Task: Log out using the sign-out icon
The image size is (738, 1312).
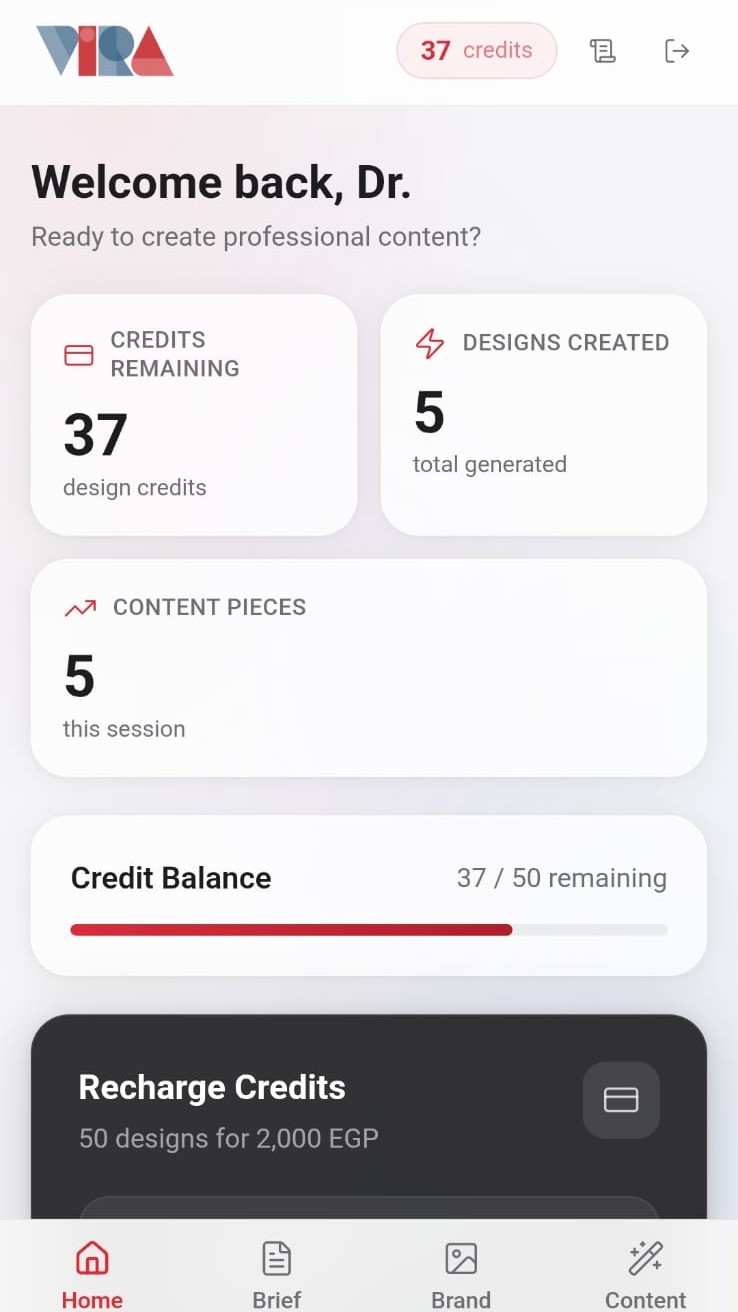Action: tap(677, 50)
